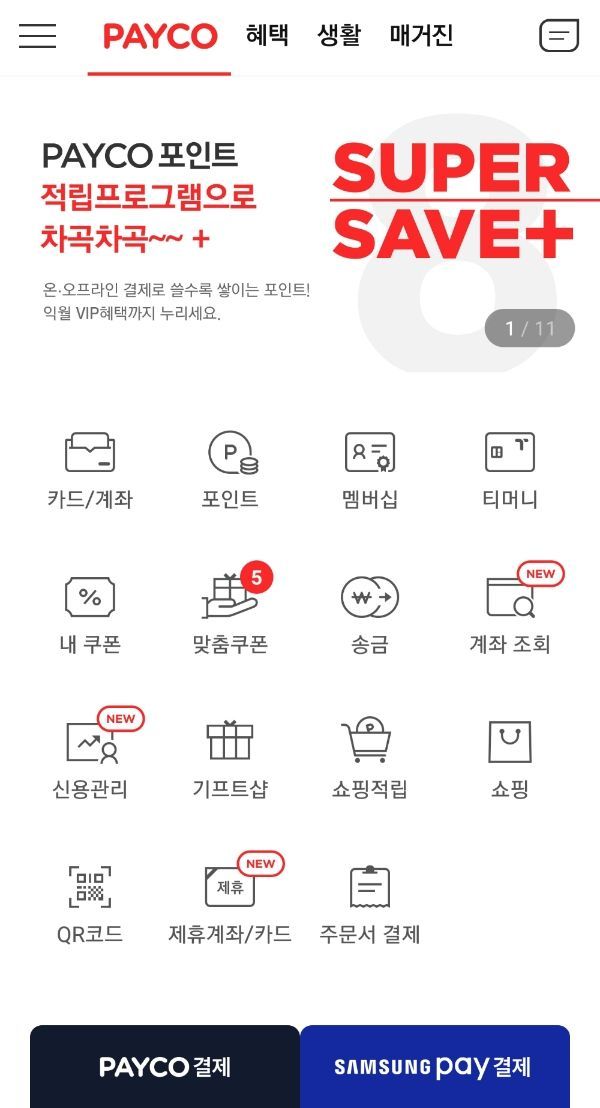Open the hamburger drawer menu
The height and width of the screenshot is (1108, 600).
click(x=37, y=35)
